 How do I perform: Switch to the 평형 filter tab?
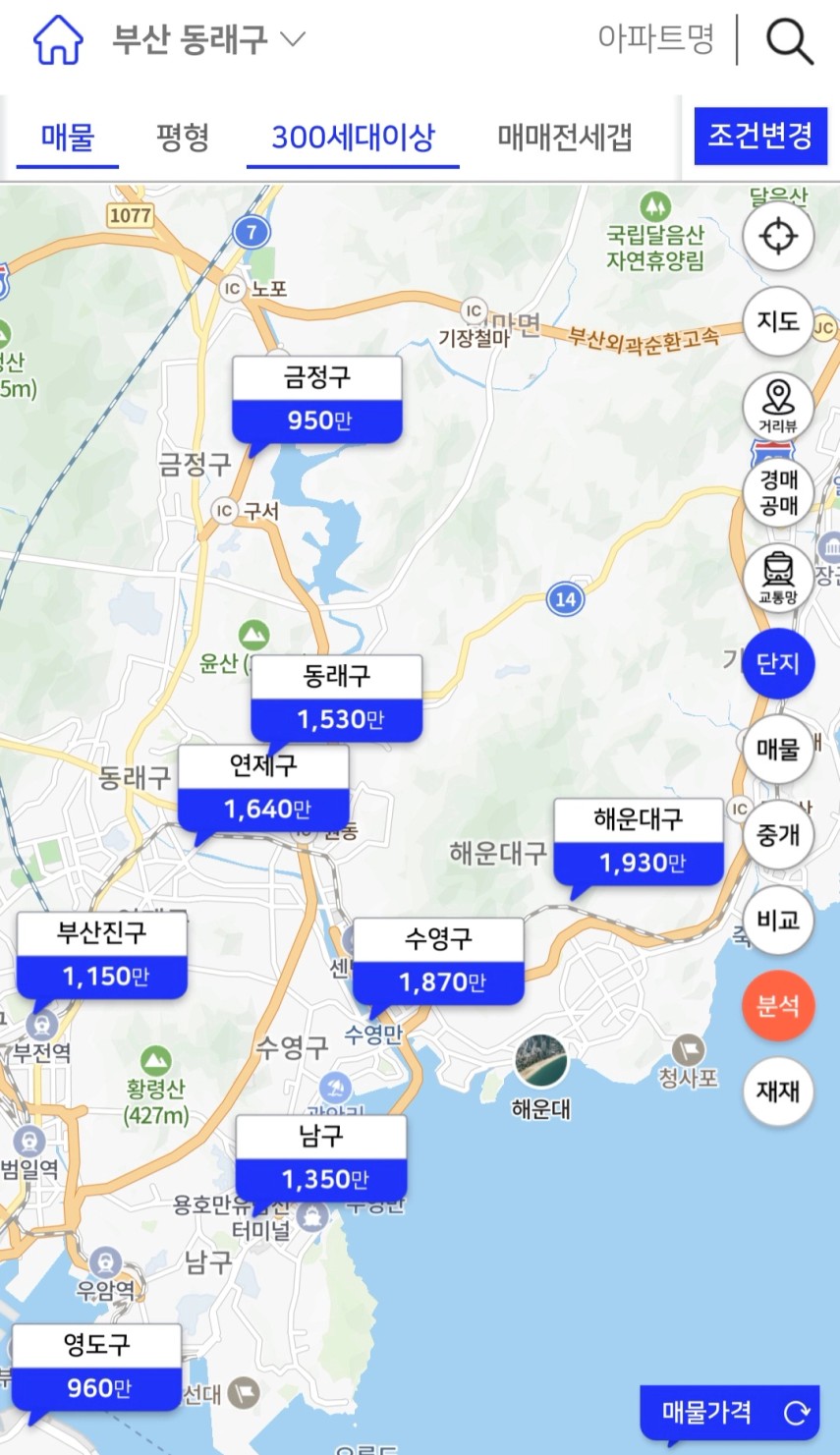183,138
